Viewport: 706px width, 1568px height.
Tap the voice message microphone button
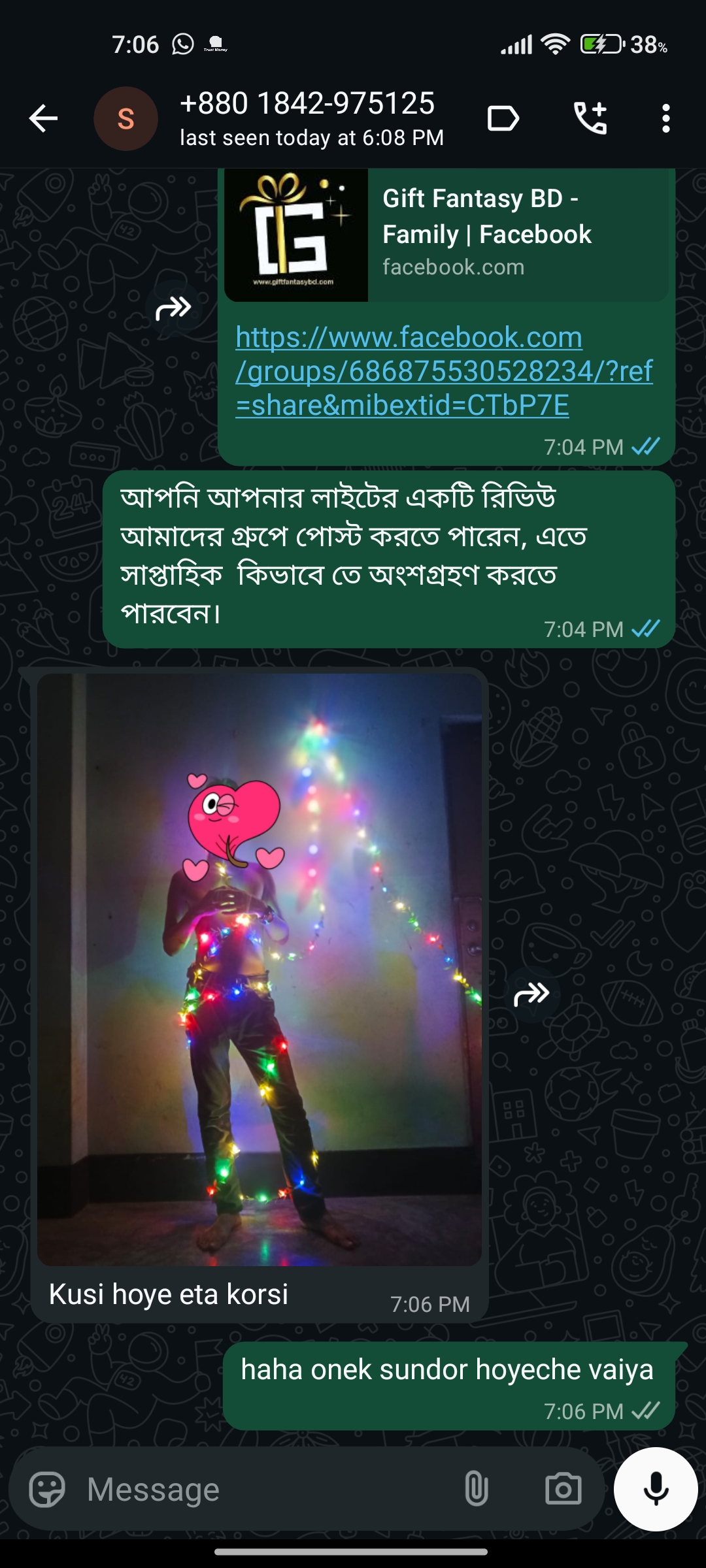click(x=656, y=1490)
